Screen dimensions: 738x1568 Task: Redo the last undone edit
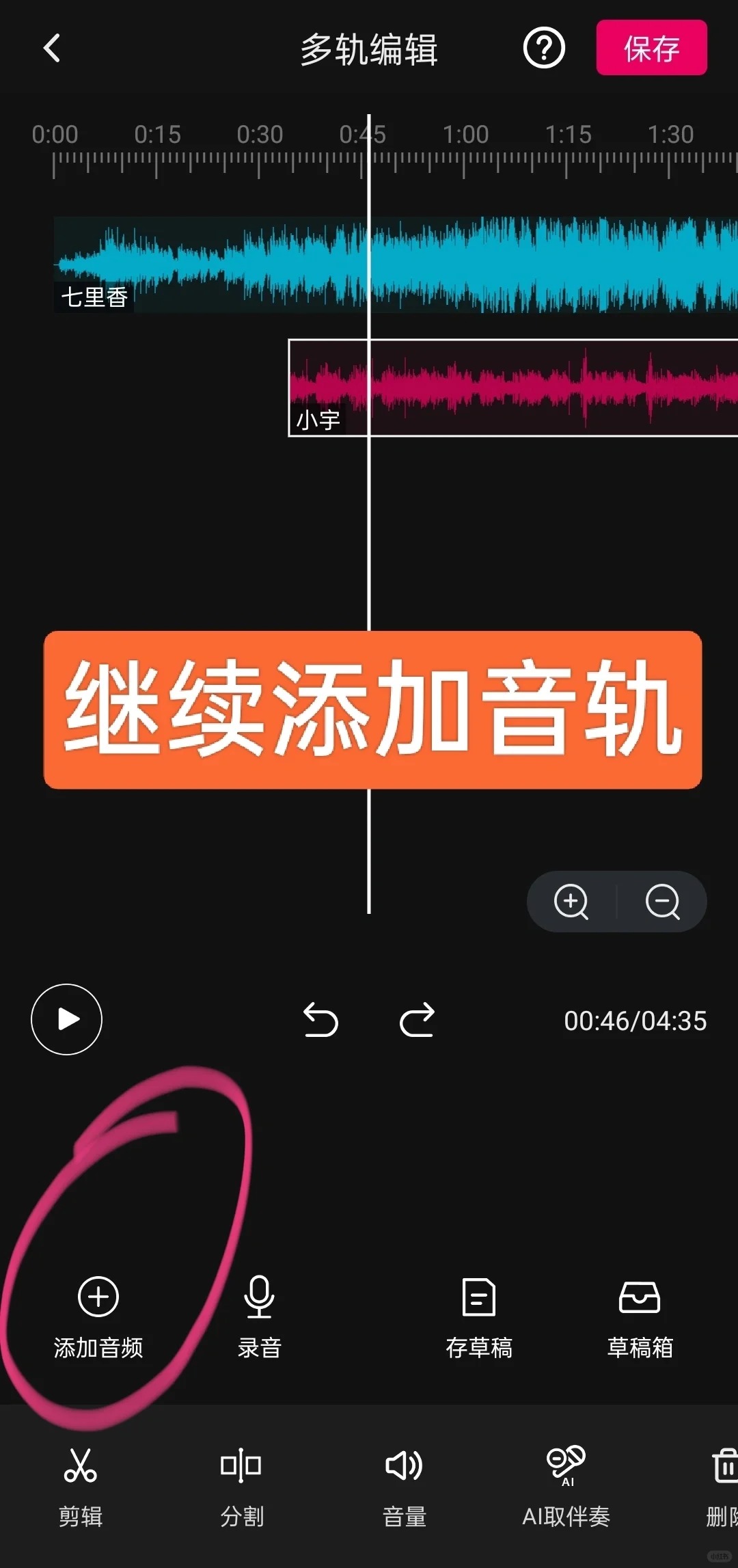[x=417, y=1020]
